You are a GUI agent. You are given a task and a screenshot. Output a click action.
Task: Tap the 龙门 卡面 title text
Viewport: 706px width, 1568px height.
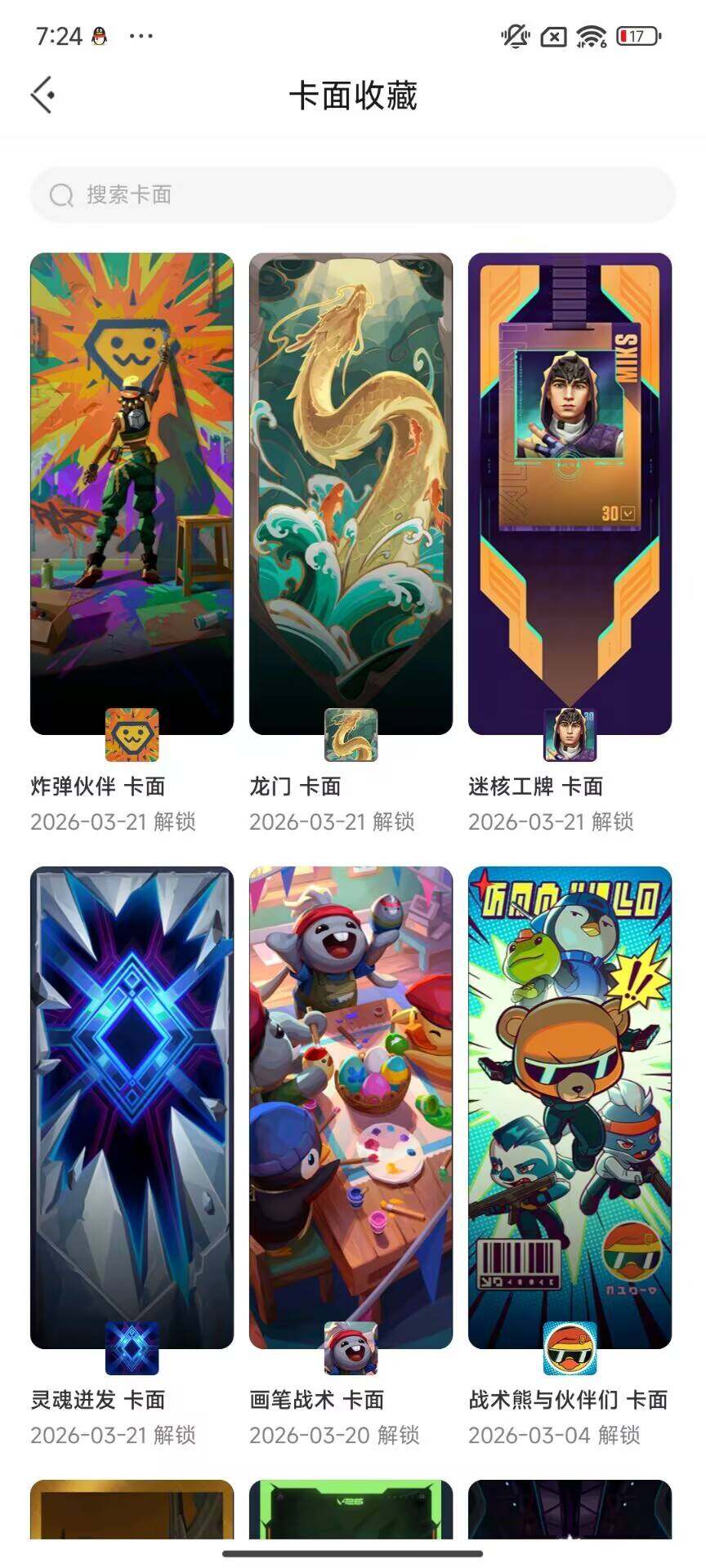pos(297,786)
